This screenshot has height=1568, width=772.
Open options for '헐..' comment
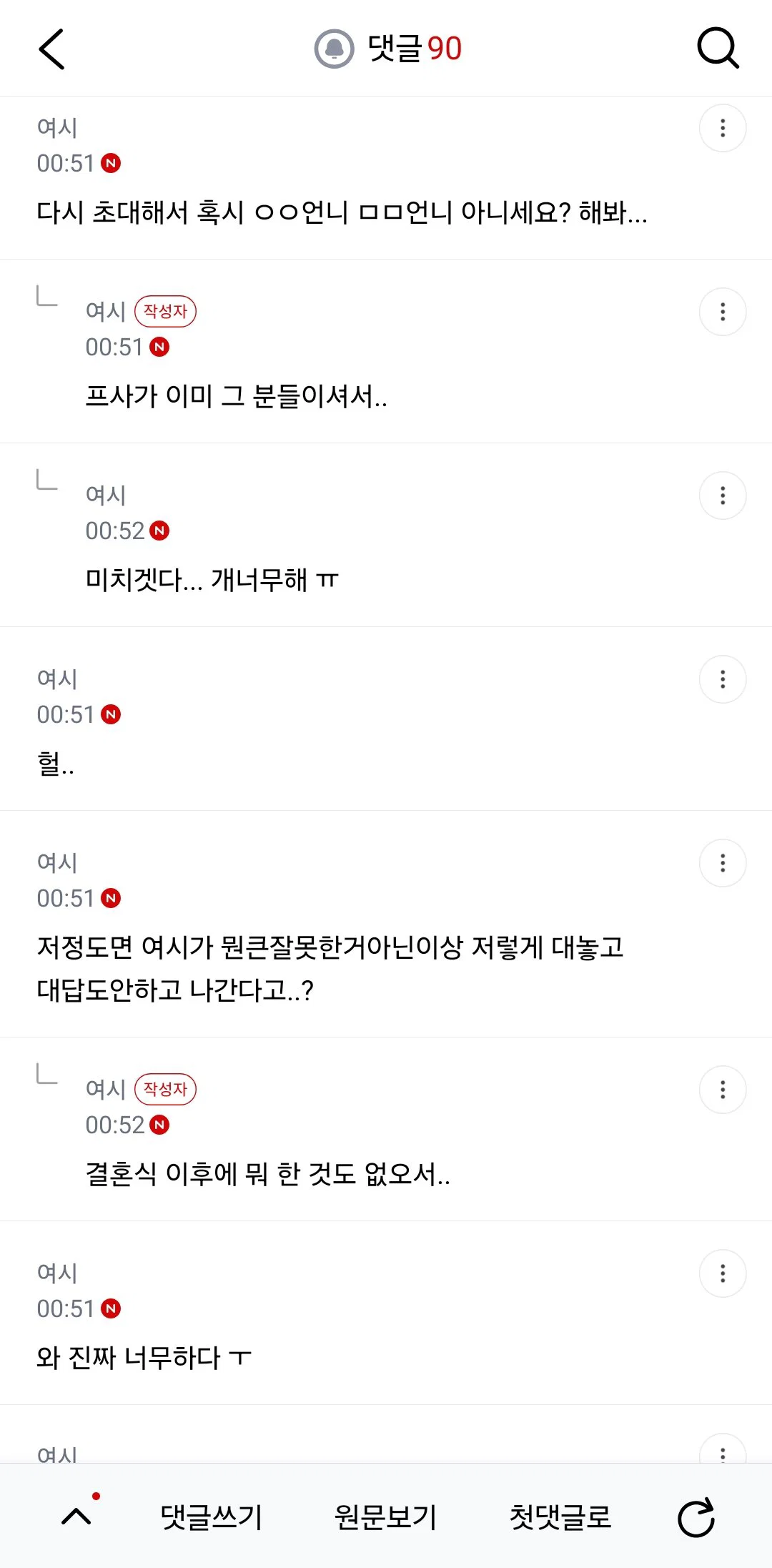tap(723, 679)
